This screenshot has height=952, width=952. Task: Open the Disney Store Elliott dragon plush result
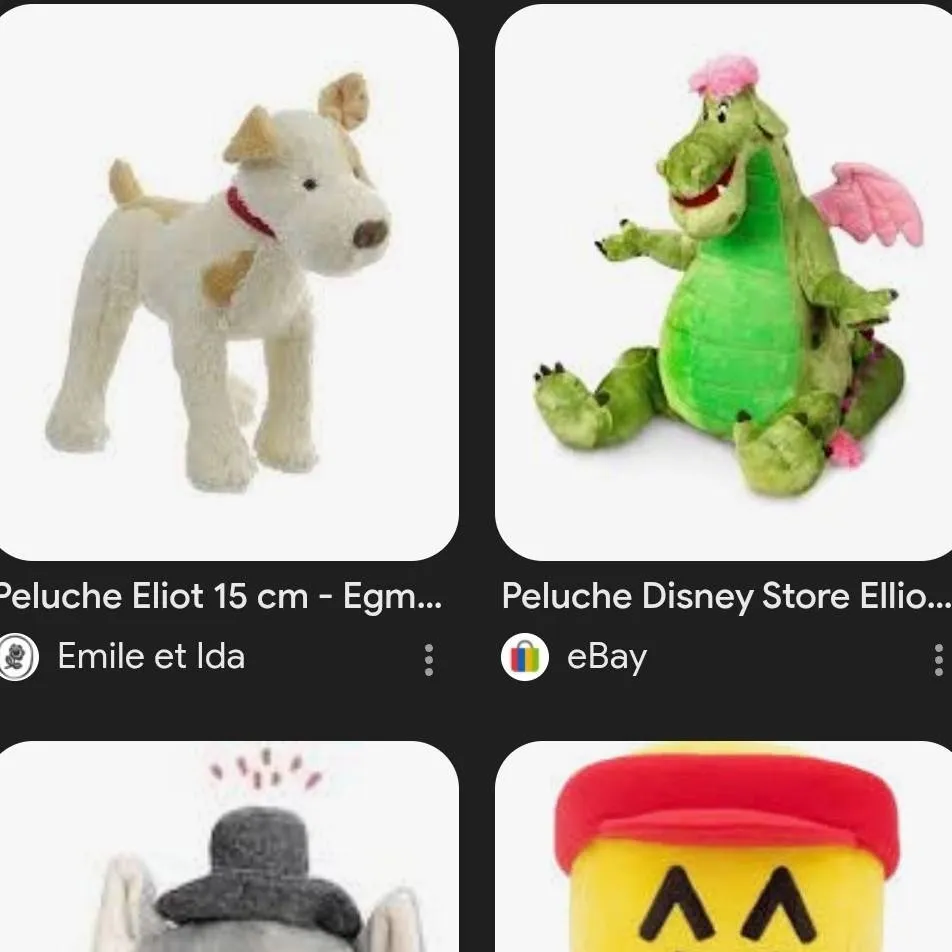pyautogui.click(x=725, y=285)
